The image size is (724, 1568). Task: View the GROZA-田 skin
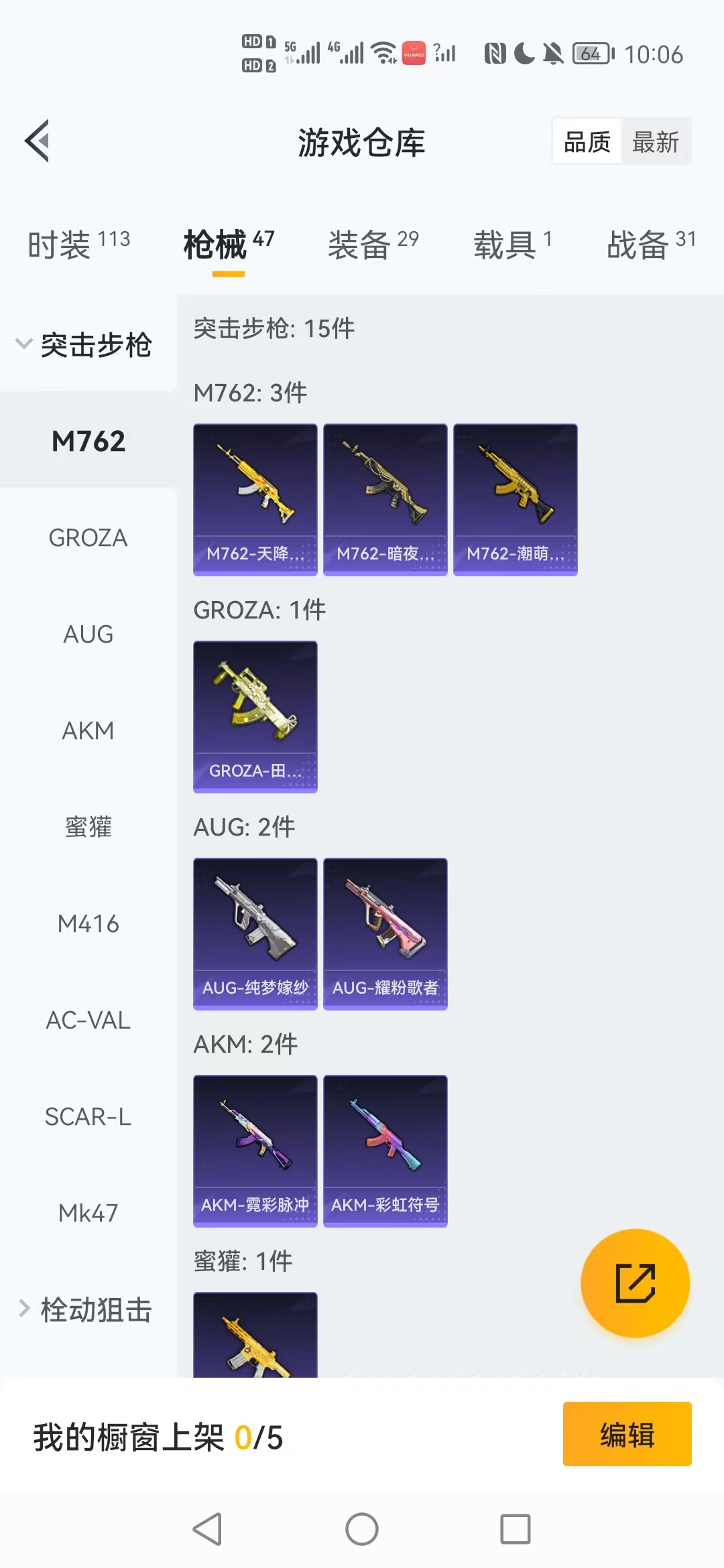pyautogui.click(x=255, y=716)
